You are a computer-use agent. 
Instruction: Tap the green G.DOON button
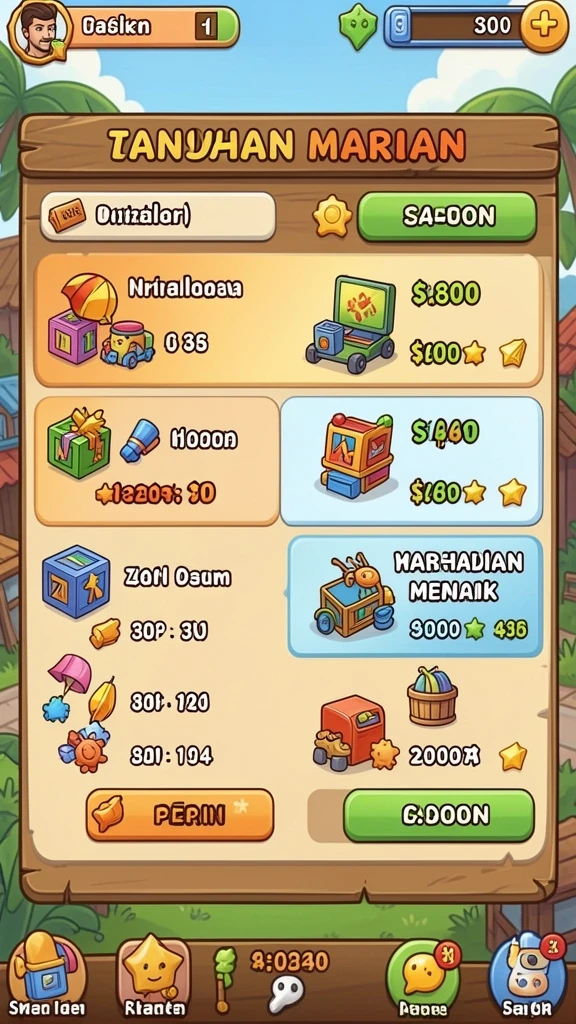[x=439, y=815]
